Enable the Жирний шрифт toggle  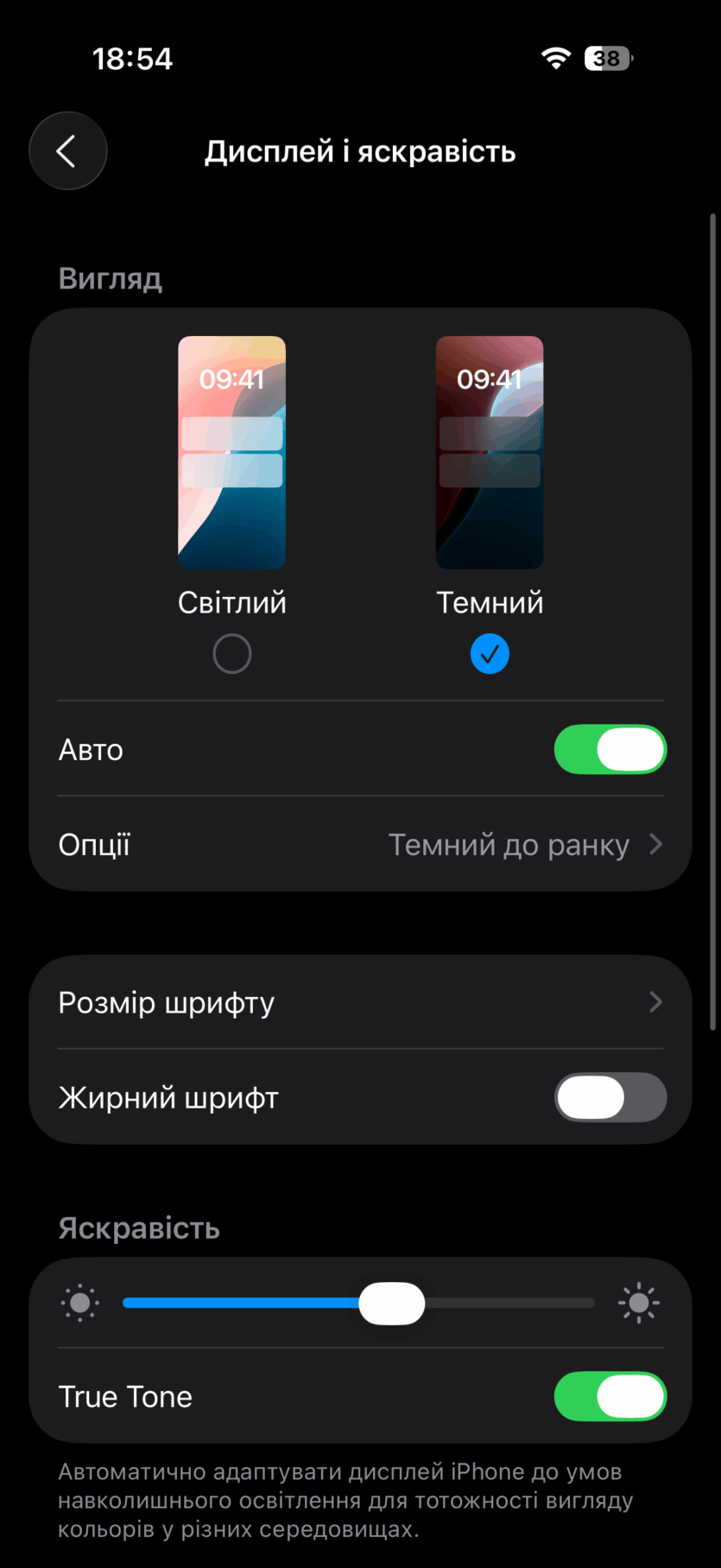coord(610,1097)
